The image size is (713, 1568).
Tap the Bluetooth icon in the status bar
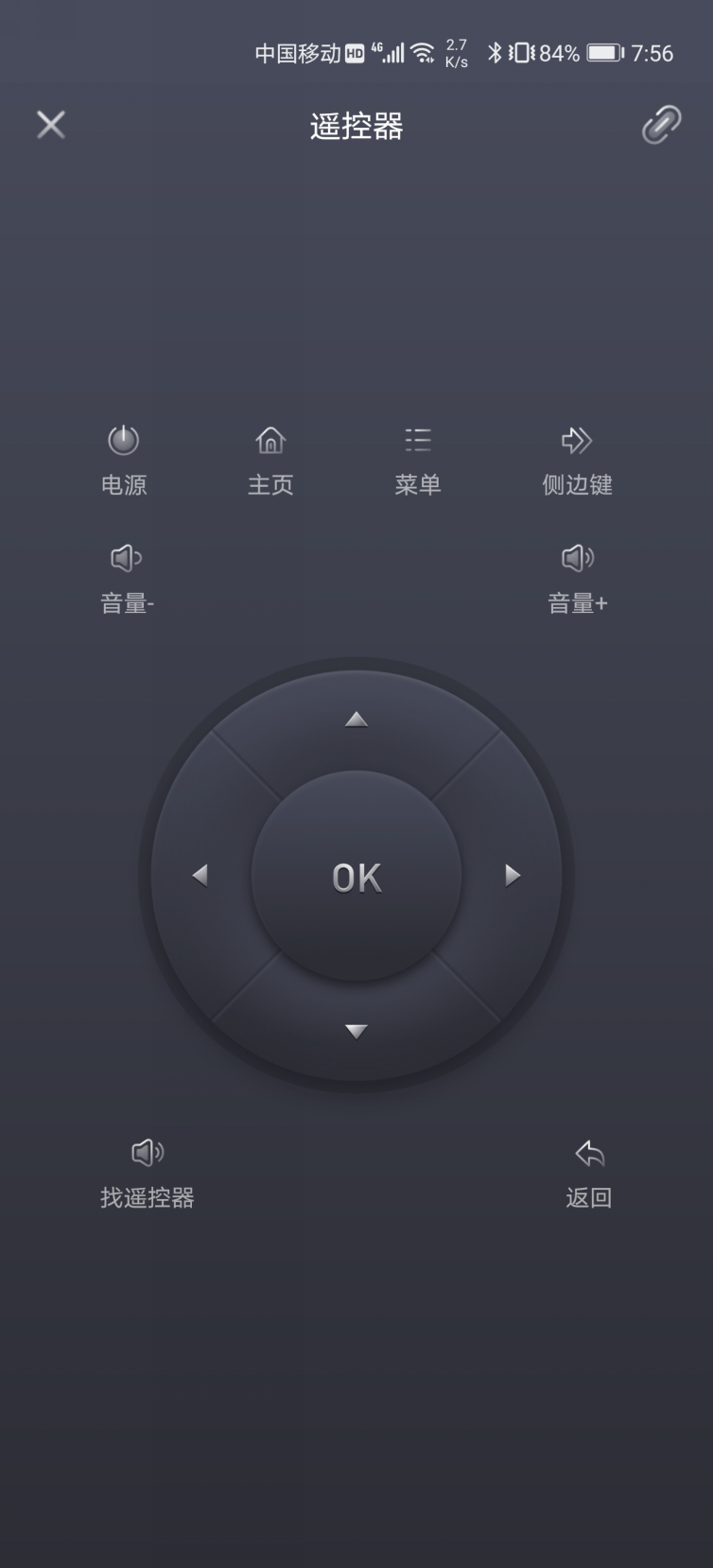(496, 53)
